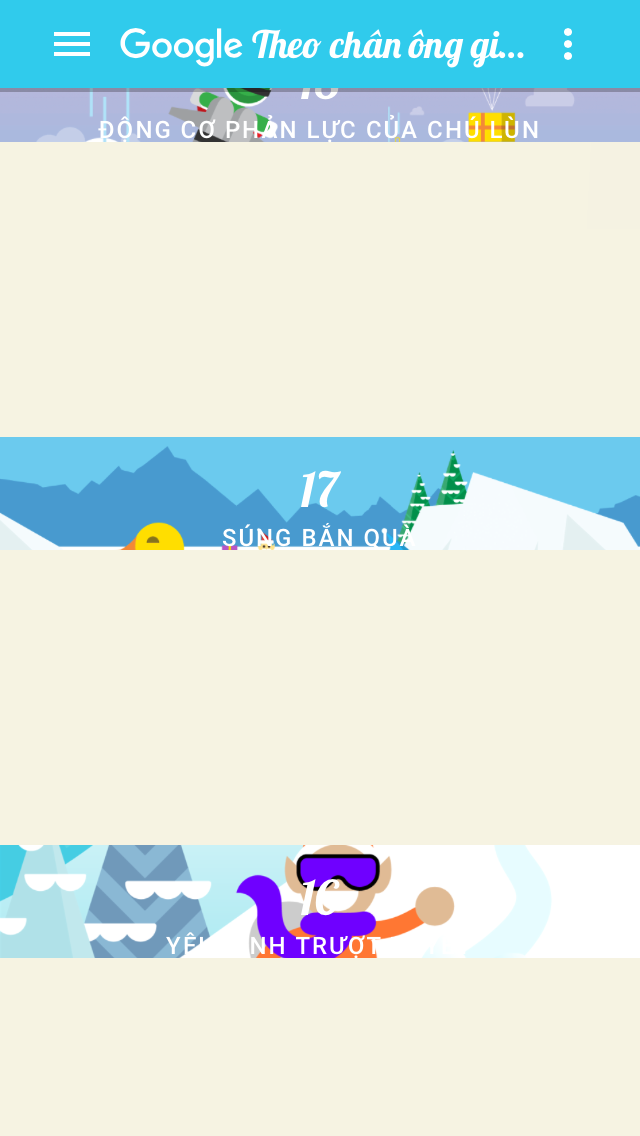This screenshot has height=1136, width=640.
Task: Open the overflow menu
Action: pos(567,44)
